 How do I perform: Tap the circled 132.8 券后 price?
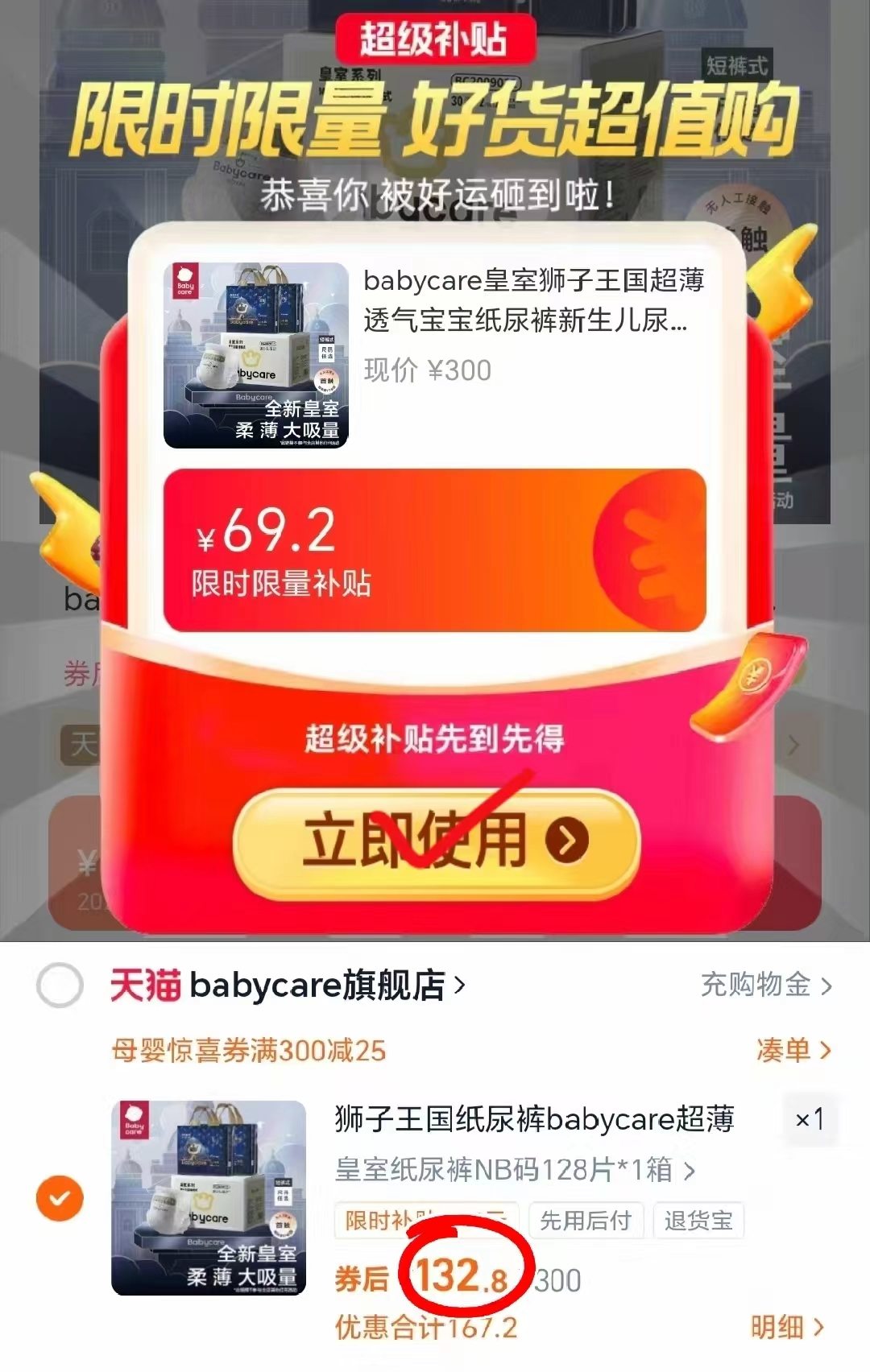click(463, 1274)
